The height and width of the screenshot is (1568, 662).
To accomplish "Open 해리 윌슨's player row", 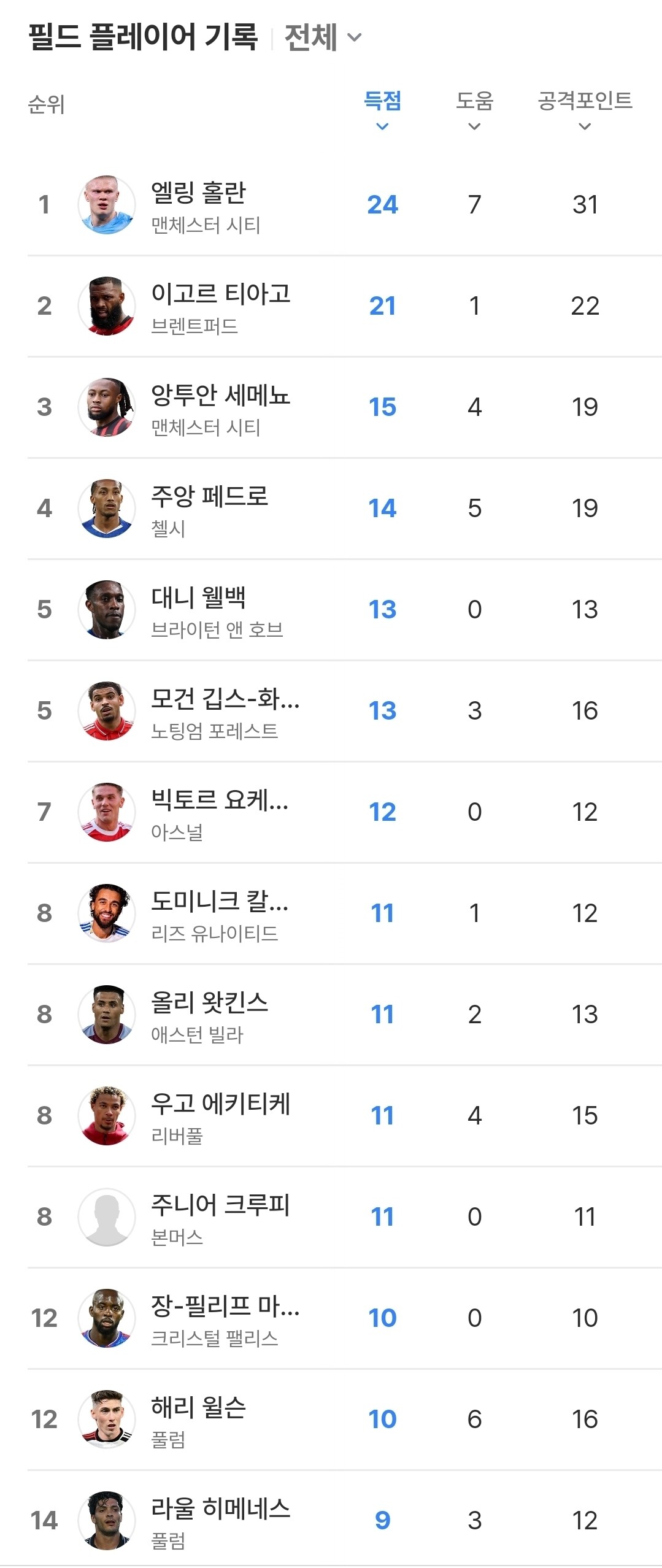I will 345,1420.
